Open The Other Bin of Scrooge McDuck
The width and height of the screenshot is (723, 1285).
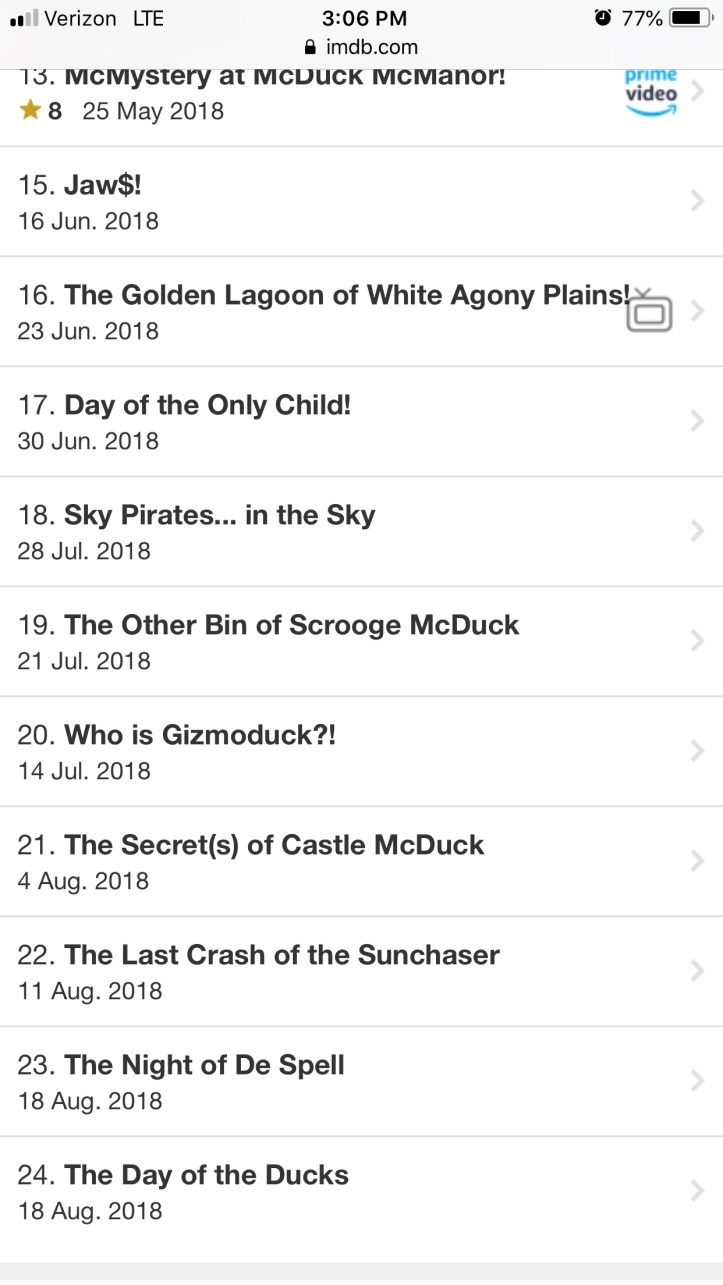coord(291,626)
